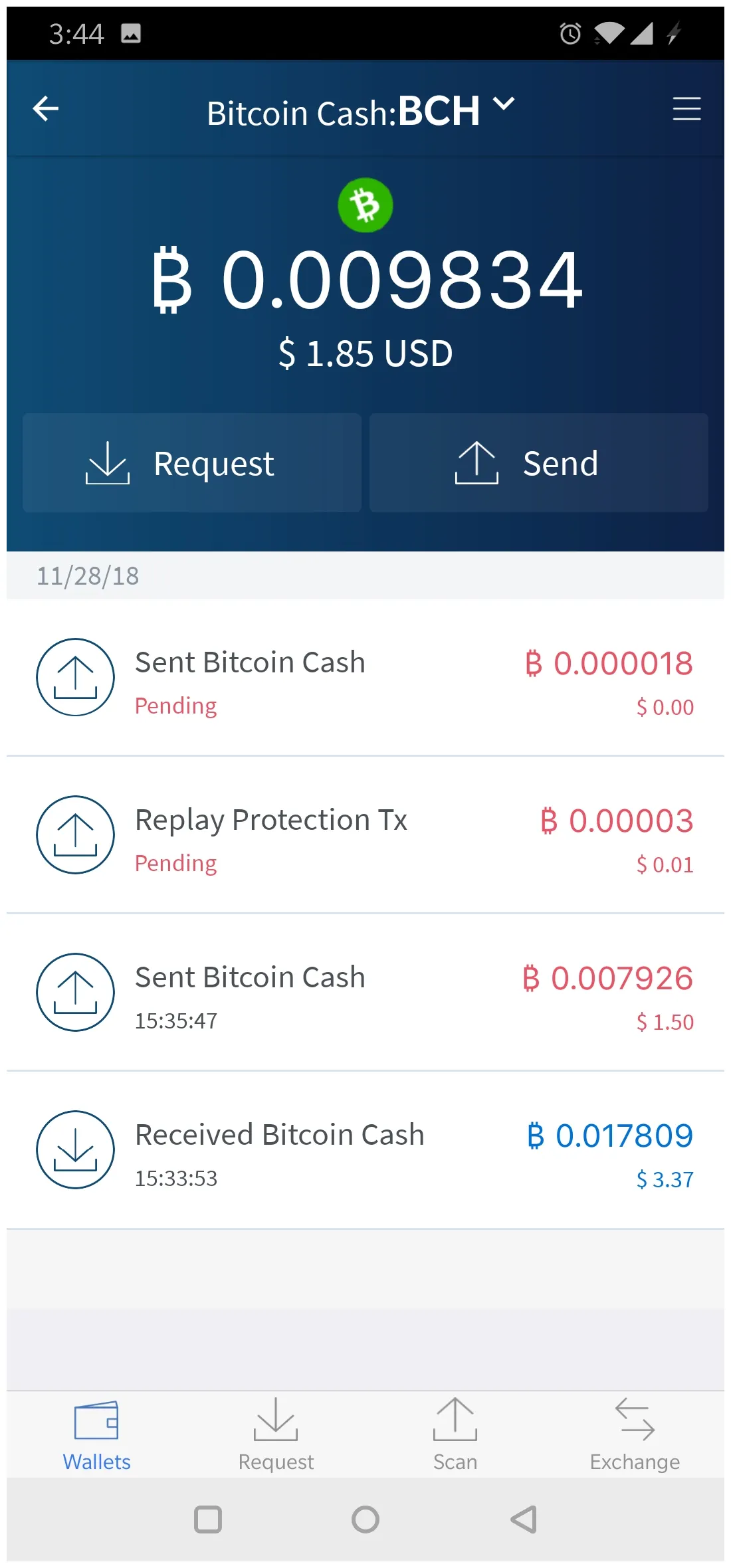Open the Received Bitcoin Cash transaction details
Screen dimensions: 731x1568
pos(365,1149)
